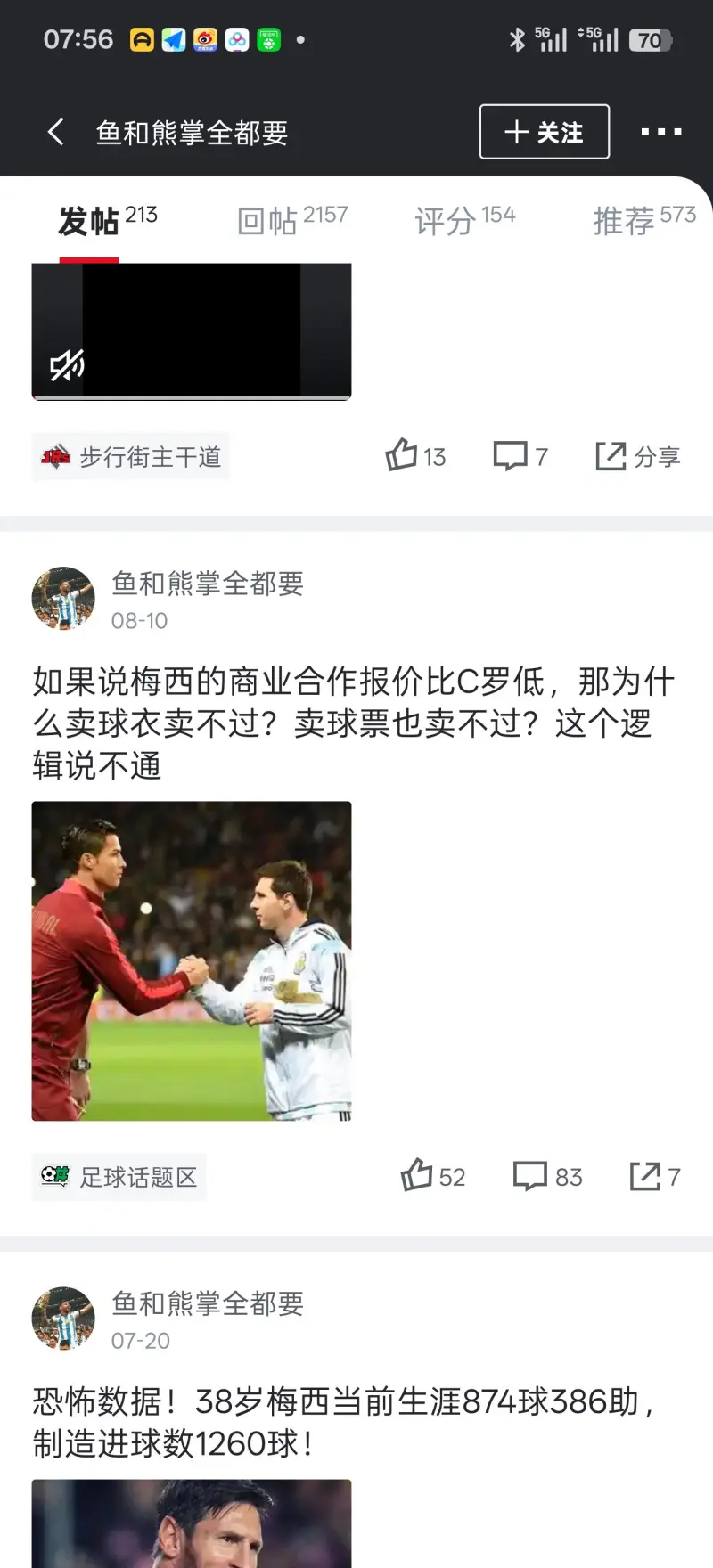Tap the user's avatar on the 07-20 post

62,1319
